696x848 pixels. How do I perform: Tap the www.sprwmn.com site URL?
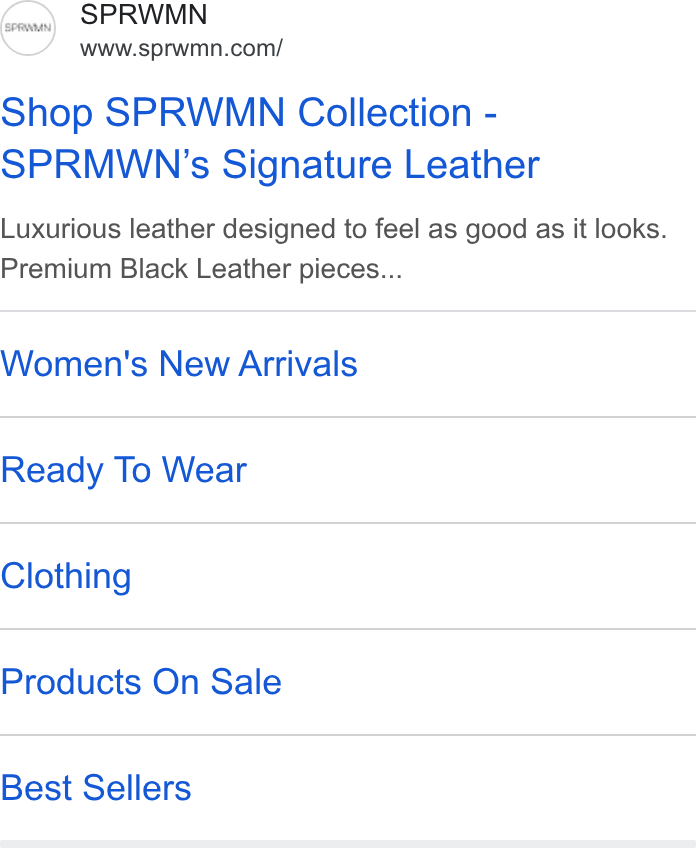click(x=181, y=49)
